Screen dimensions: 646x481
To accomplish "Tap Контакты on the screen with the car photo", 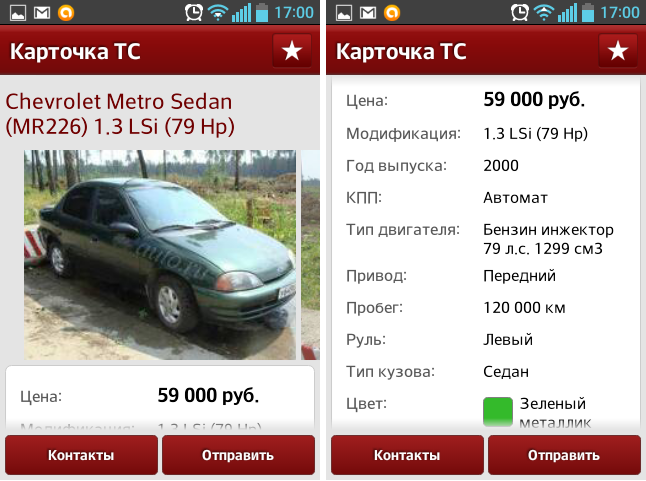I will 81,456.
